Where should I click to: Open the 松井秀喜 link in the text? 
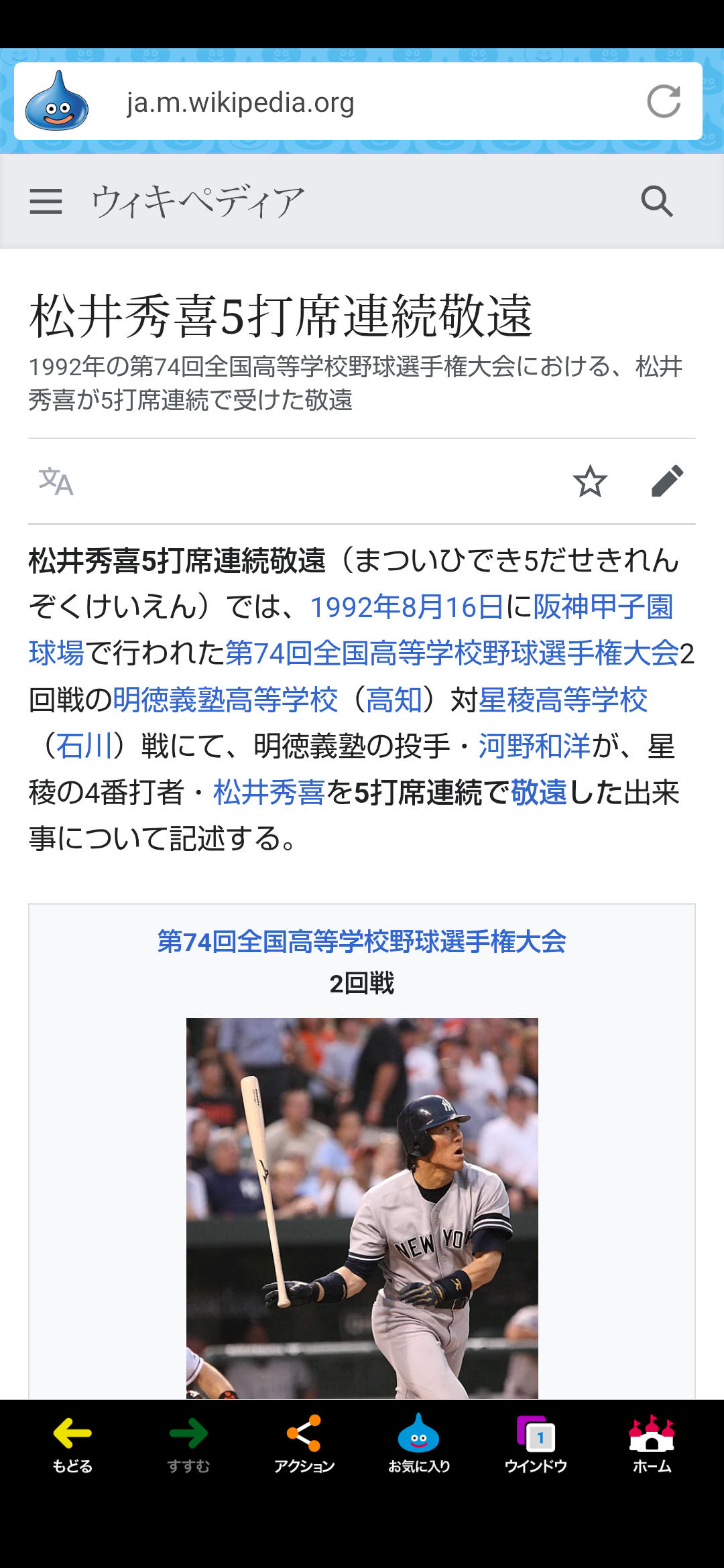click(269, 793)
